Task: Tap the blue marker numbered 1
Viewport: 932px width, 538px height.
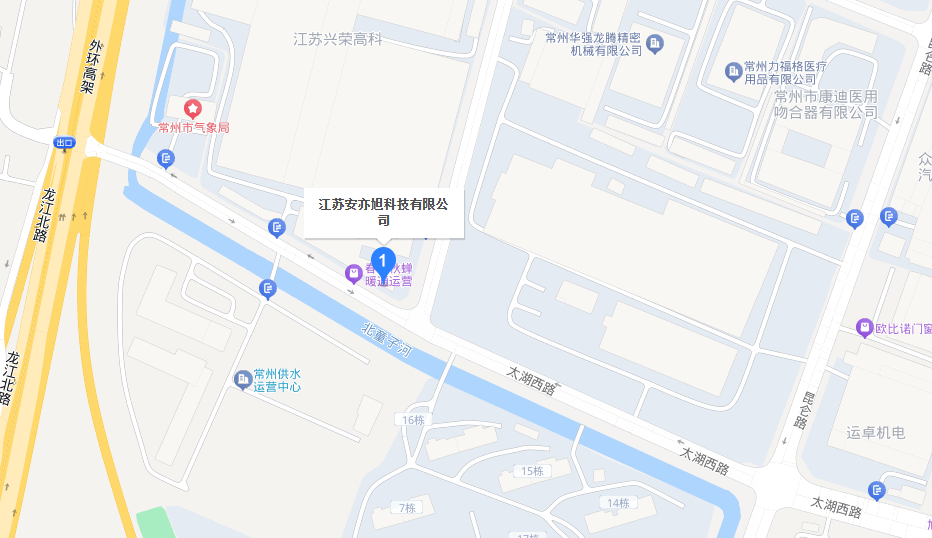Action: tap(383, 262)
